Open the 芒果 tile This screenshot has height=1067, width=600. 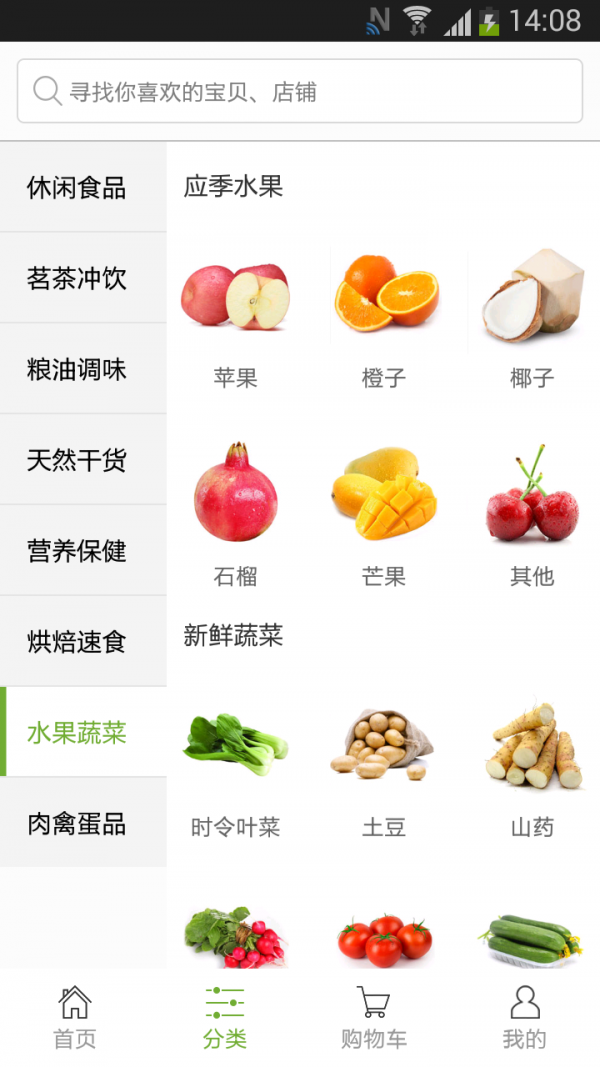pyautogui.click(x=384, y=512)
